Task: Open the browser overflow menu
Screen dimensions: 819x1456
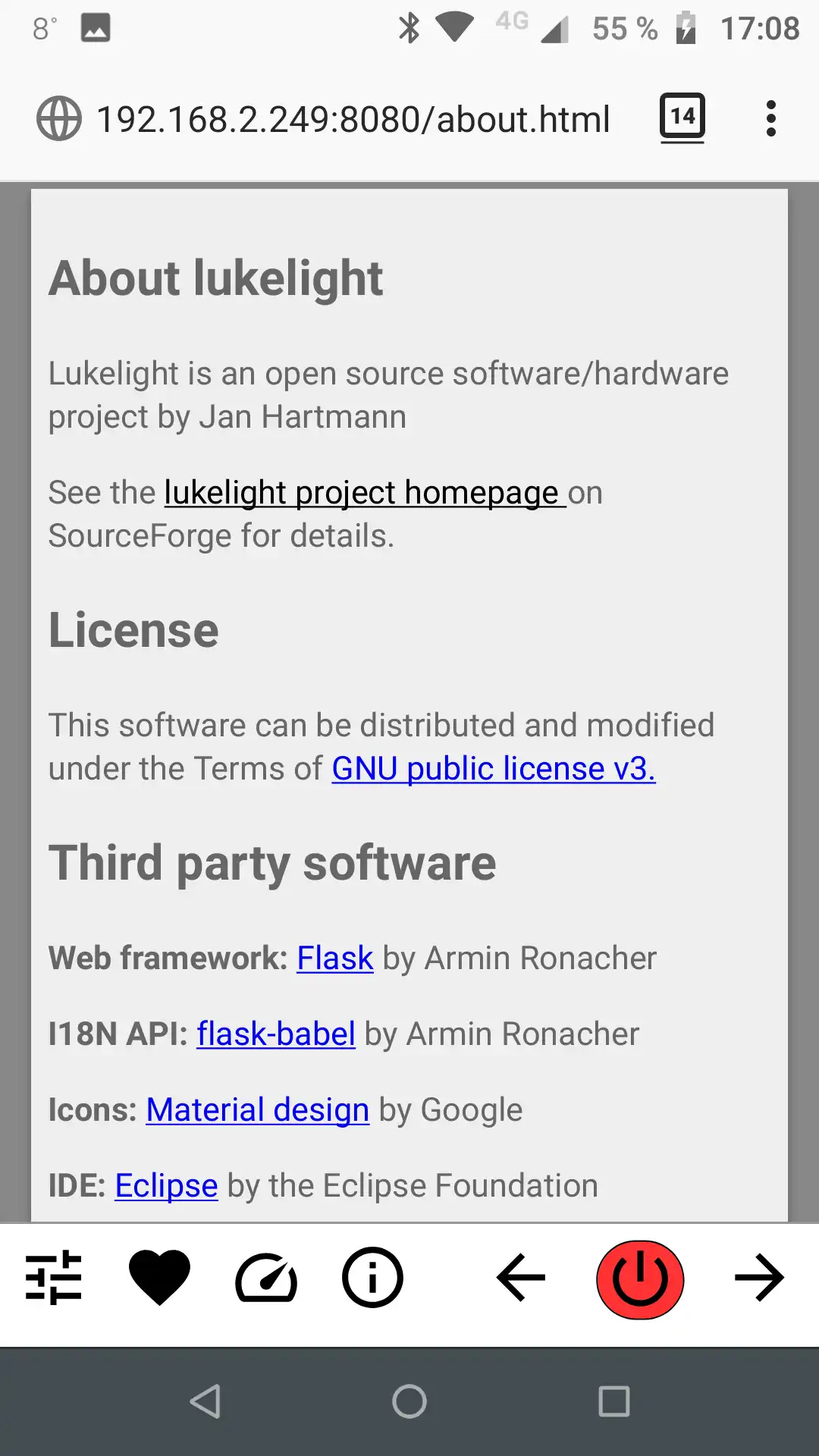Action: pyautogui.click(x=770, y=119)
